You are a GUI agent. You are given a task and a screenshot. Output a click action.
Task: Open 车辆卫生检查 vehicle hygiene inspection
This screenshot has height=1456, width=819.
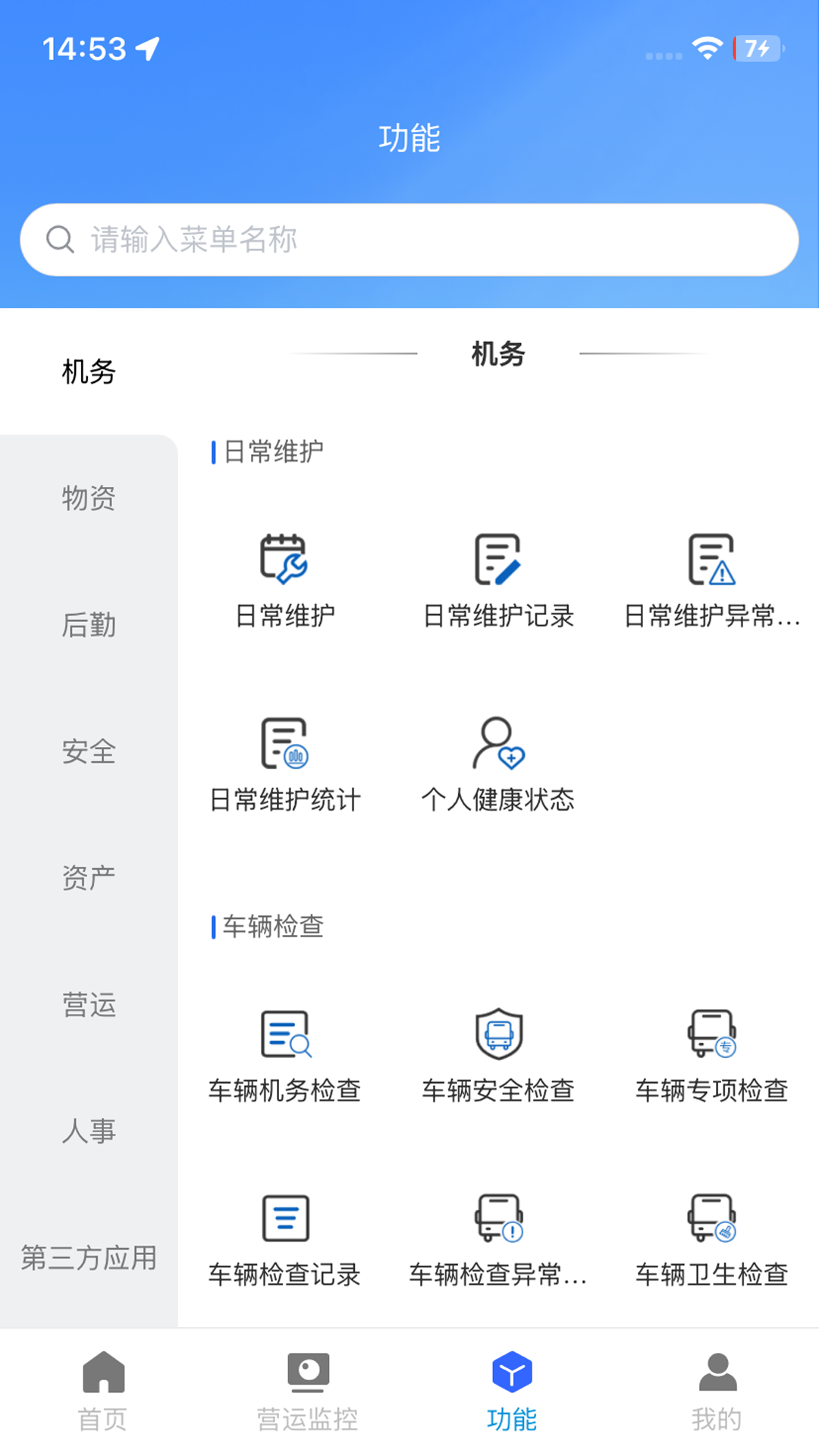click(711, 1236)
